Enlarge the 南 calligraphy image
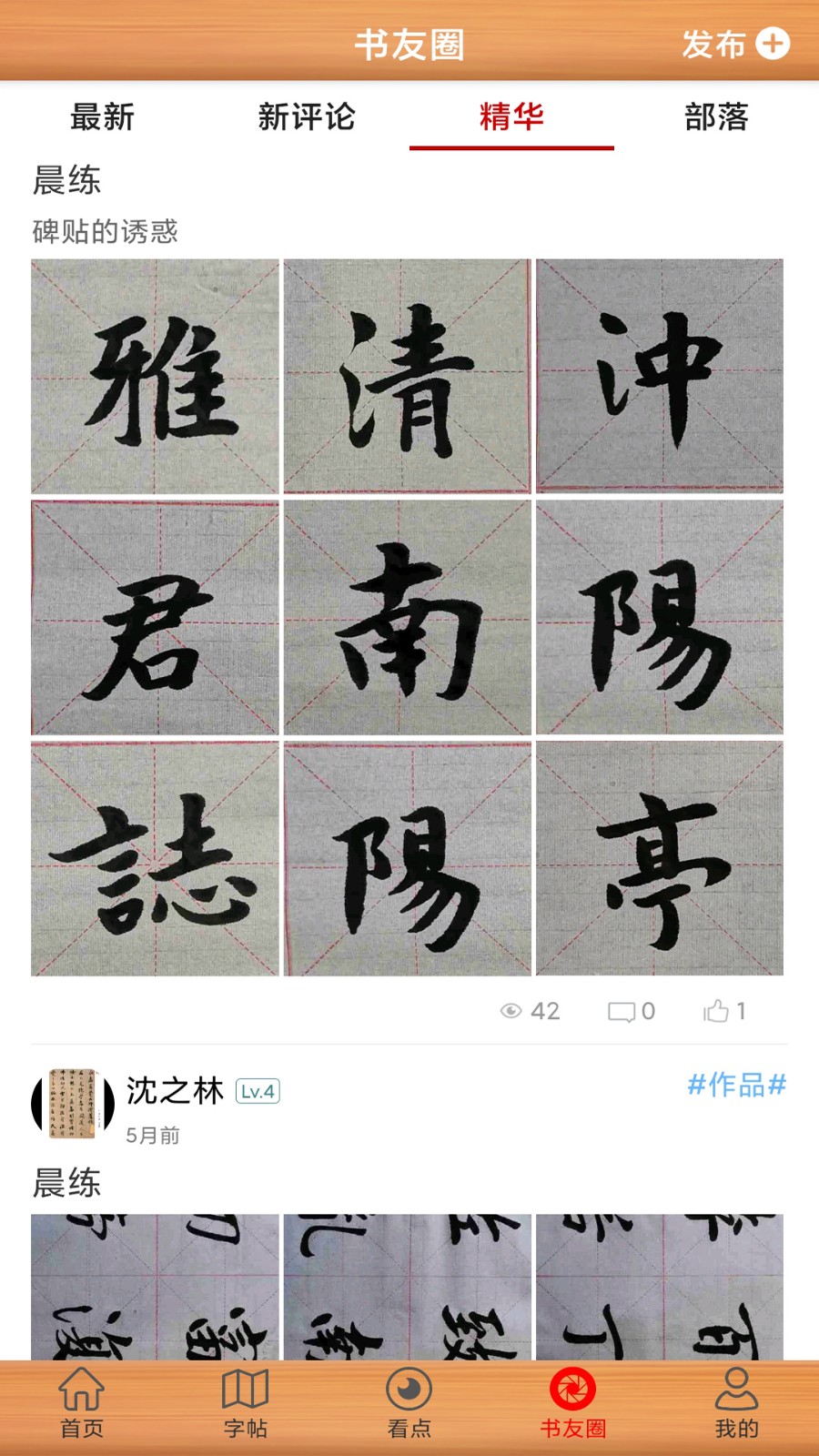Screen dimensions: 819x1456 407,617
